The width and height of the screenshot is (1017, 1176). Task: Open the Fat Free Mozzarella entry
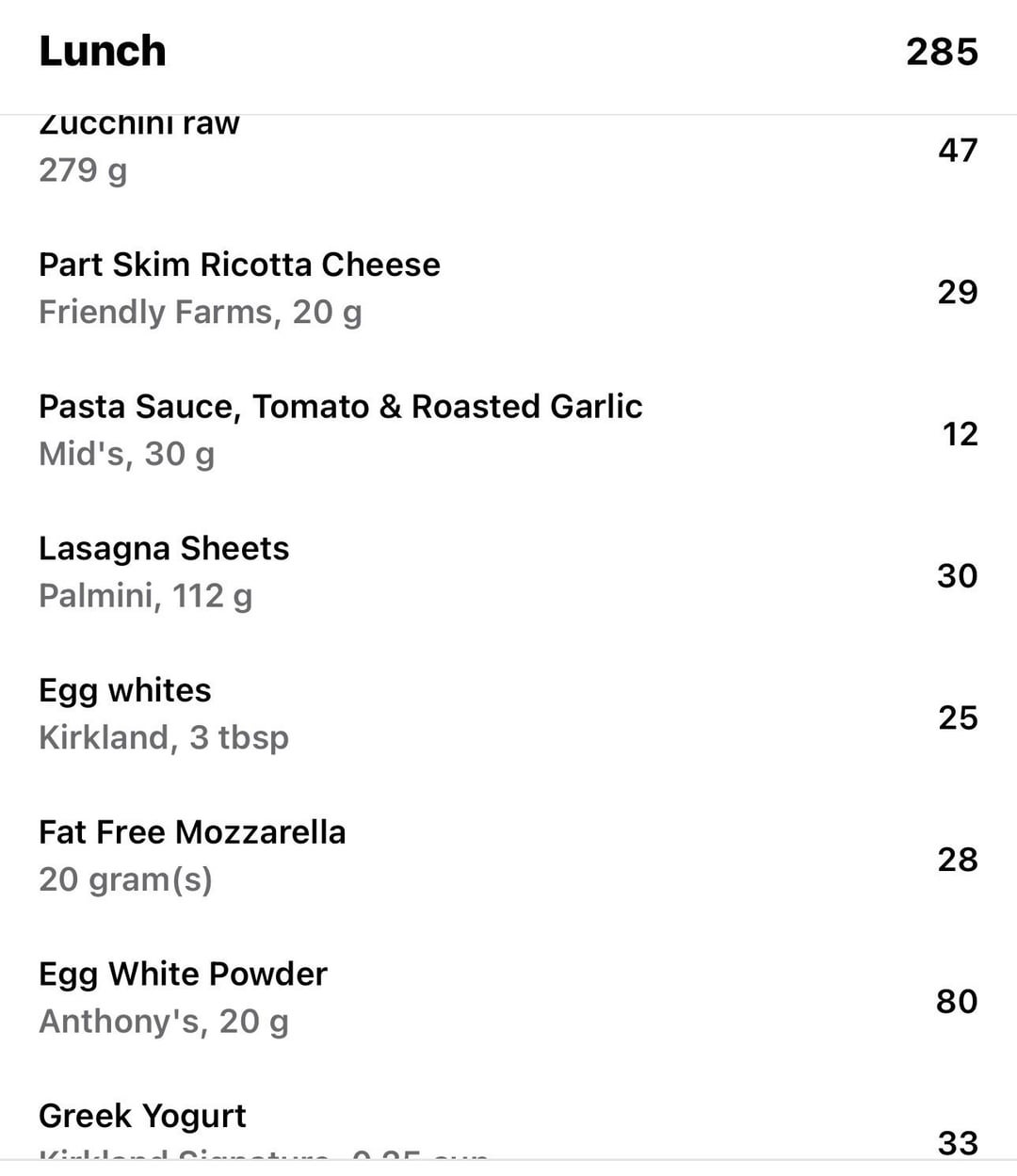point(192,855)
